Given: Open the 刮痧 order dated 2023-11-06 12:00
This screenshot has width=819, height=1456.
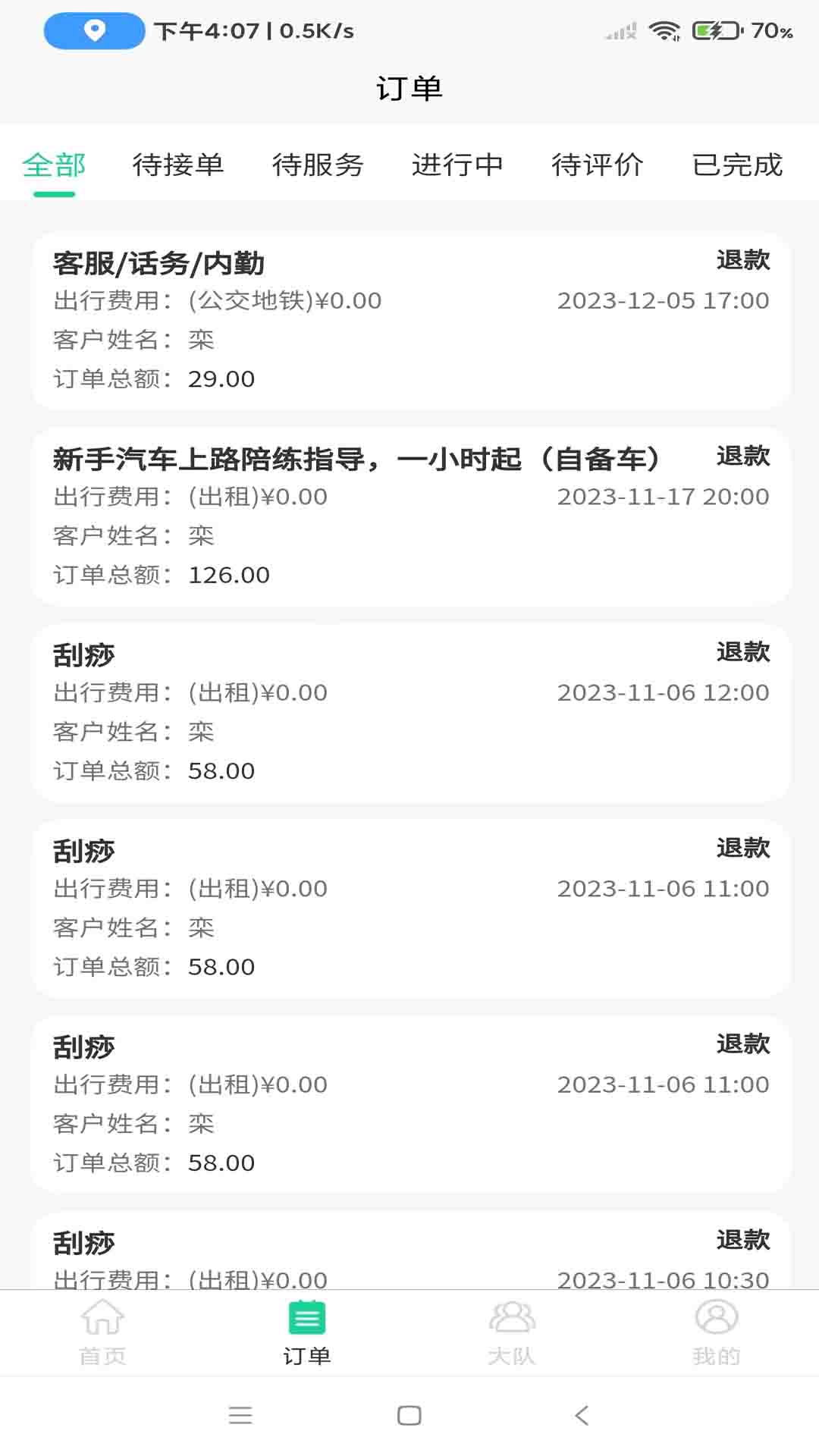Looking at the screenshot, I should click(411, 713).
